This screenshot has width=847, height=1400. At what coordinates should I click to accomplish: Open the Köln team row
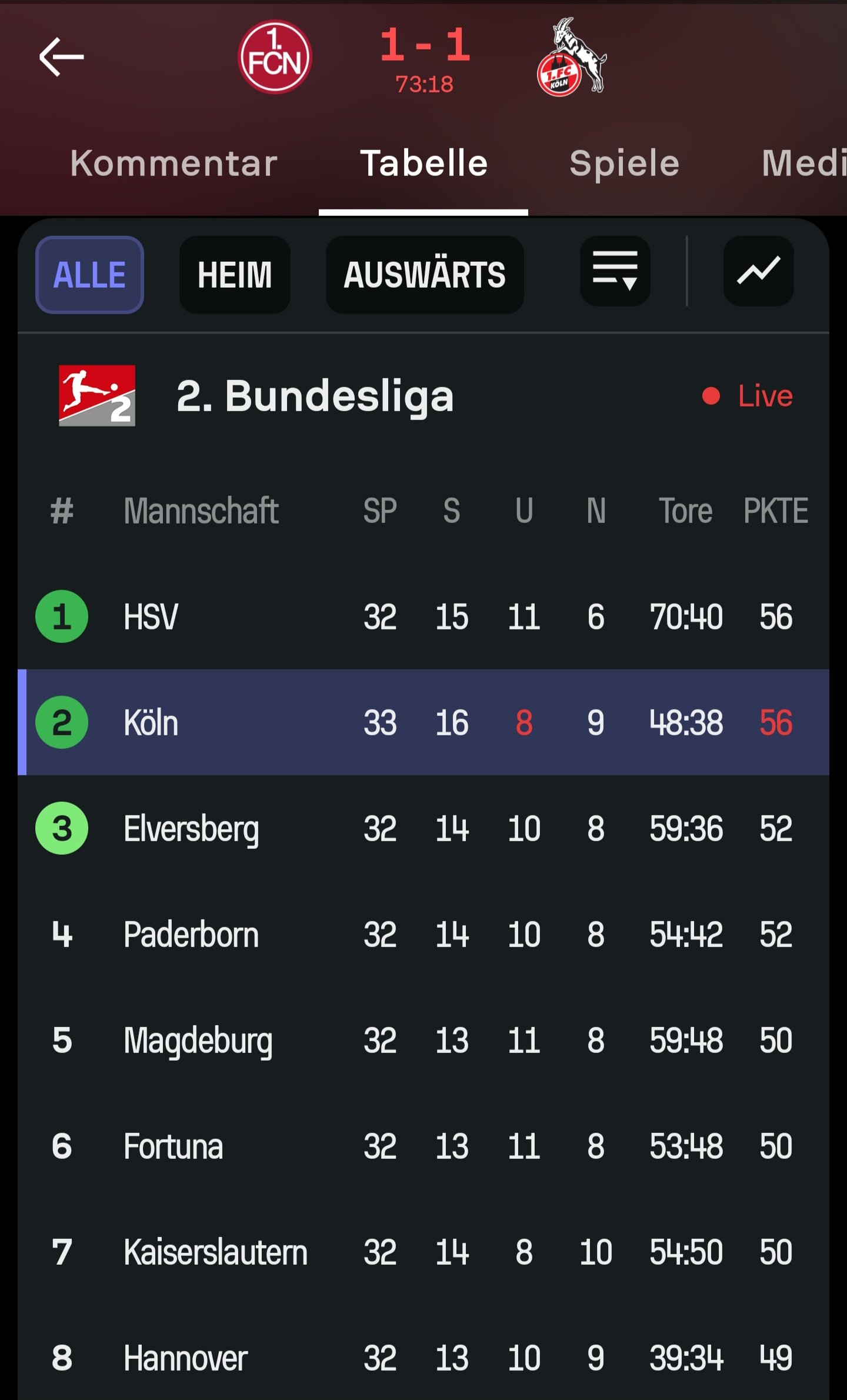tap(423, 722)
